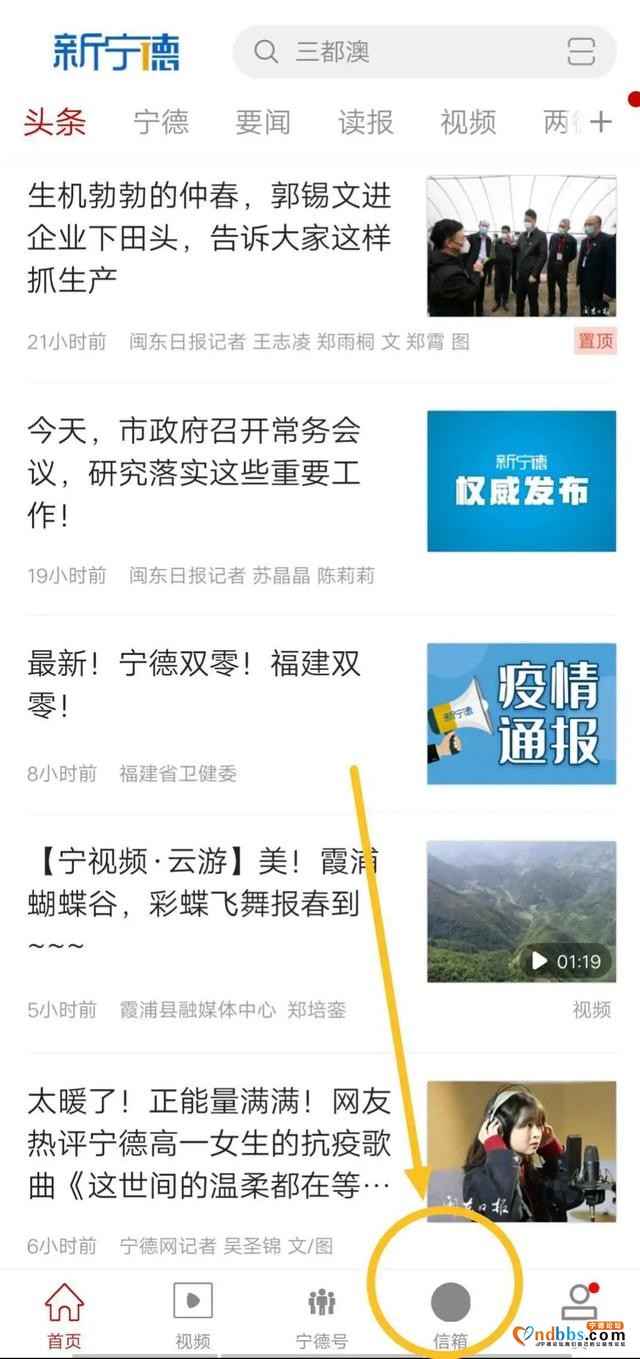
Task: Open the 宁德双零 福建双零 news item
Action: [x=194, y=684]
